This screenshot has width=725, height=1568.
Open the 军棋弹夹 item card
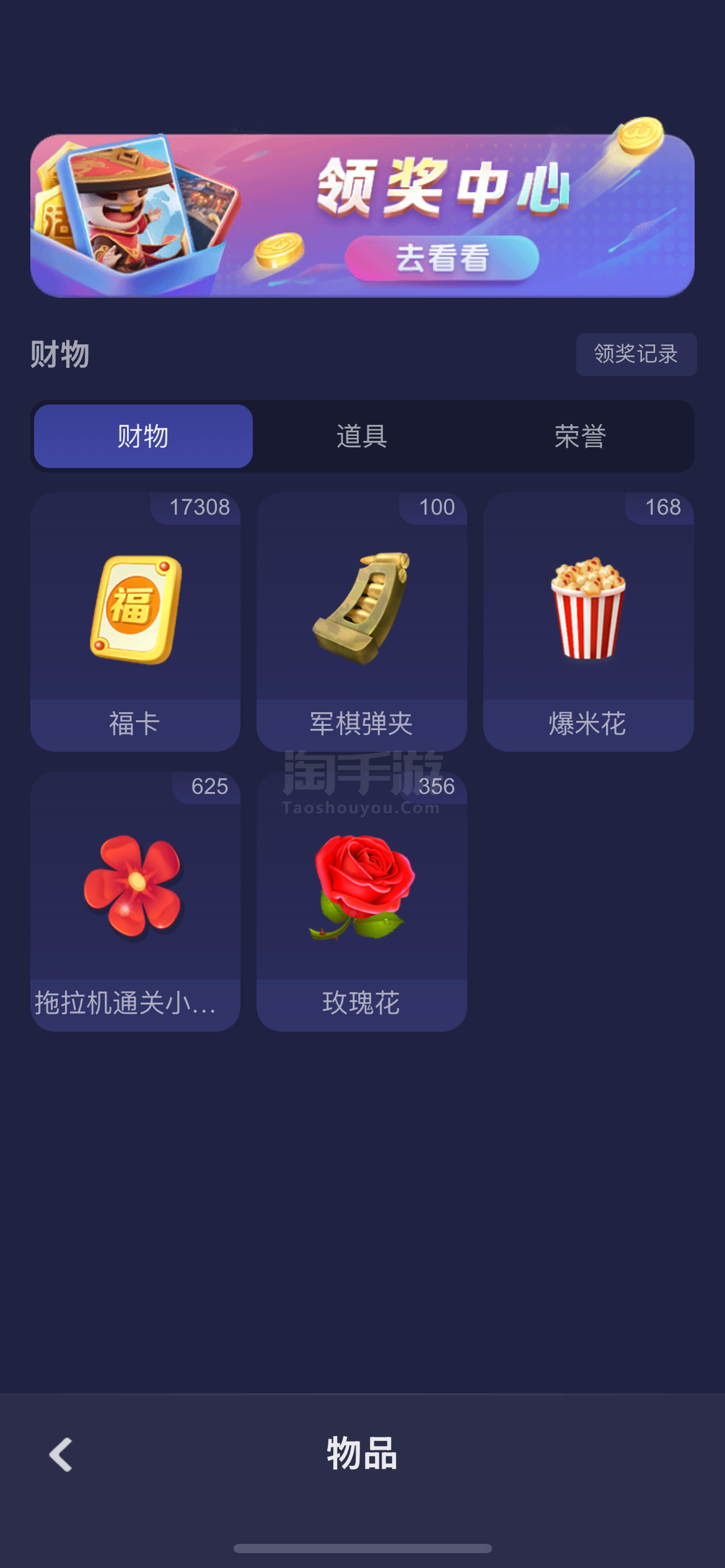click(x=362, y=622)
